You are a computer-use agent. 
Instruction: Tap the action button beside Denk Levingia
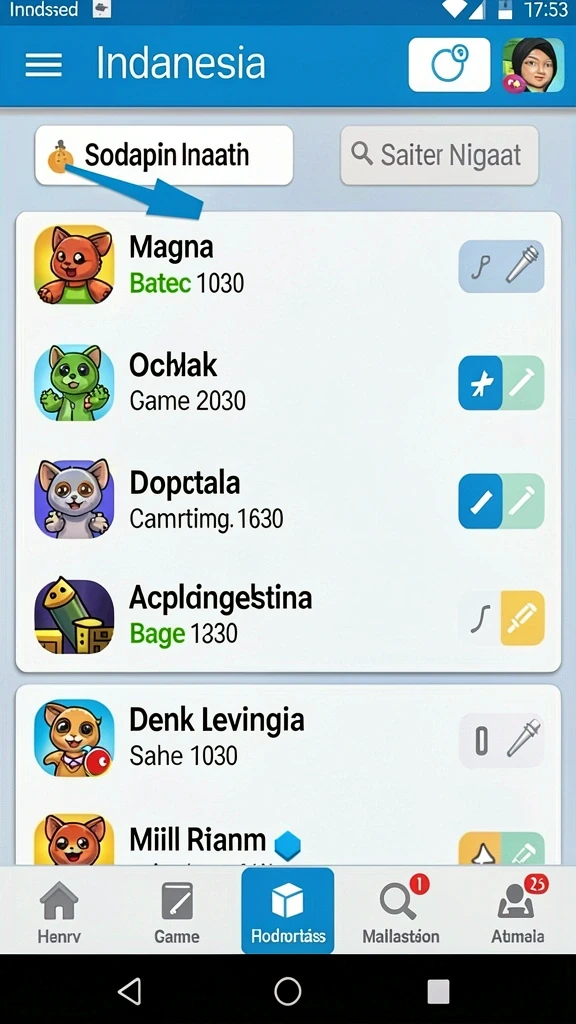(x=502, y=740)
